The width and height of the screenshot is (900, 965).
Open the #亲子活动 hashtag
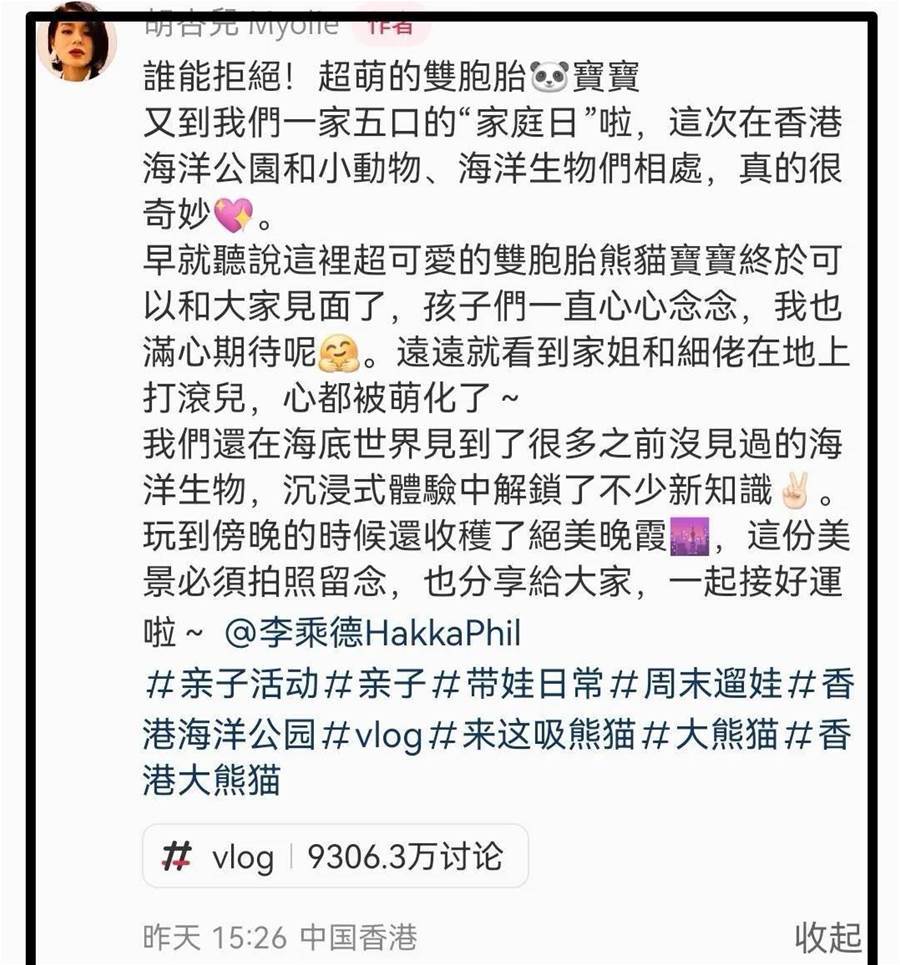(x=232, y=684)
